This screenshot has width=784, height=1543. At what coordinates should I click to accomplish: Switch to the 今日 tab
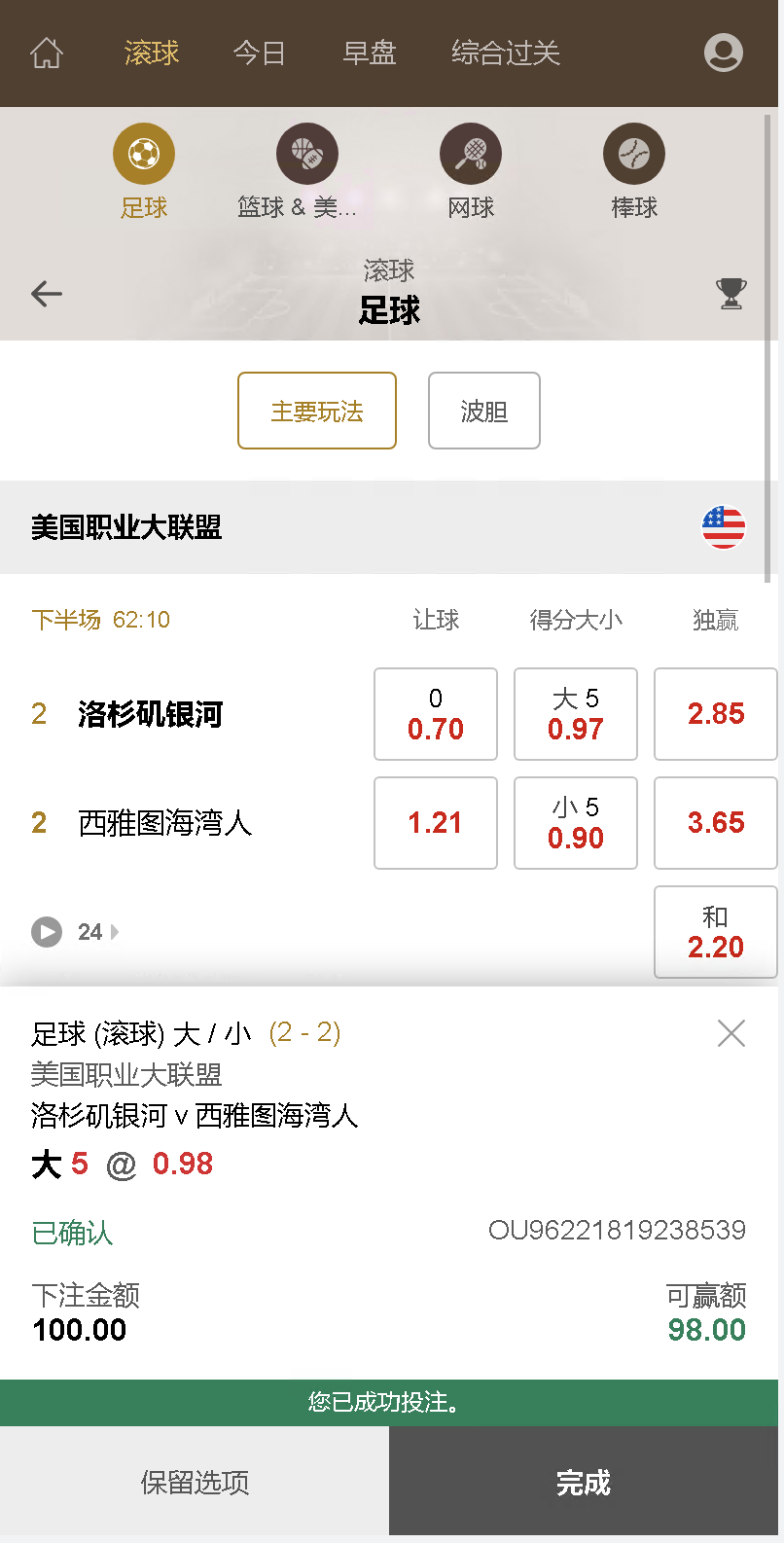(x=260, y=54)
